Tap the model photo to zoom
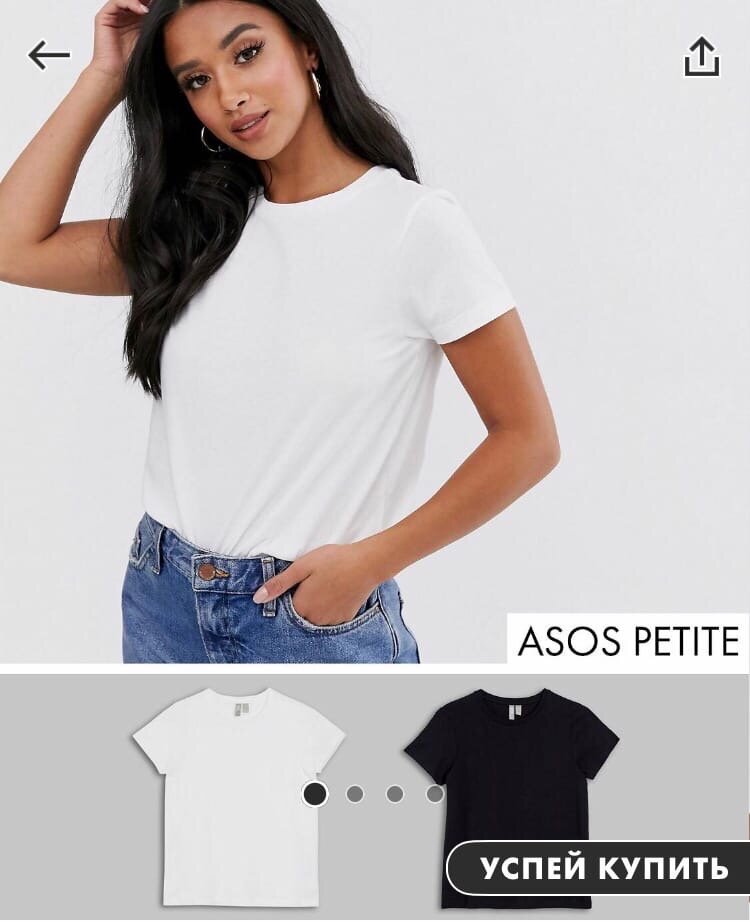Image resolution: width=750 pixels, height=922 pixels. [300, 330]
